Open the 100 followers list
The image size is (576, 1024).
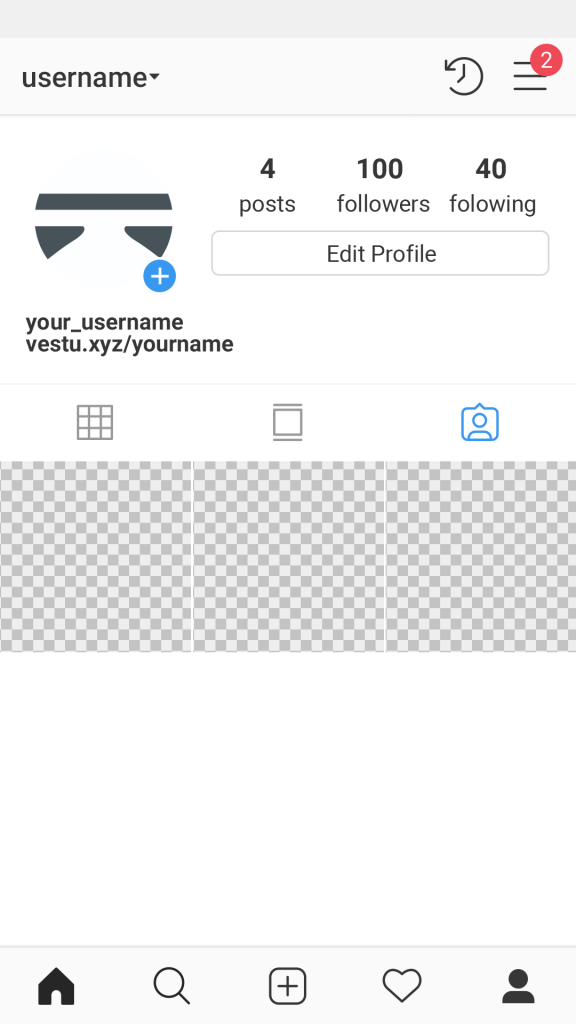pos(383,186)
